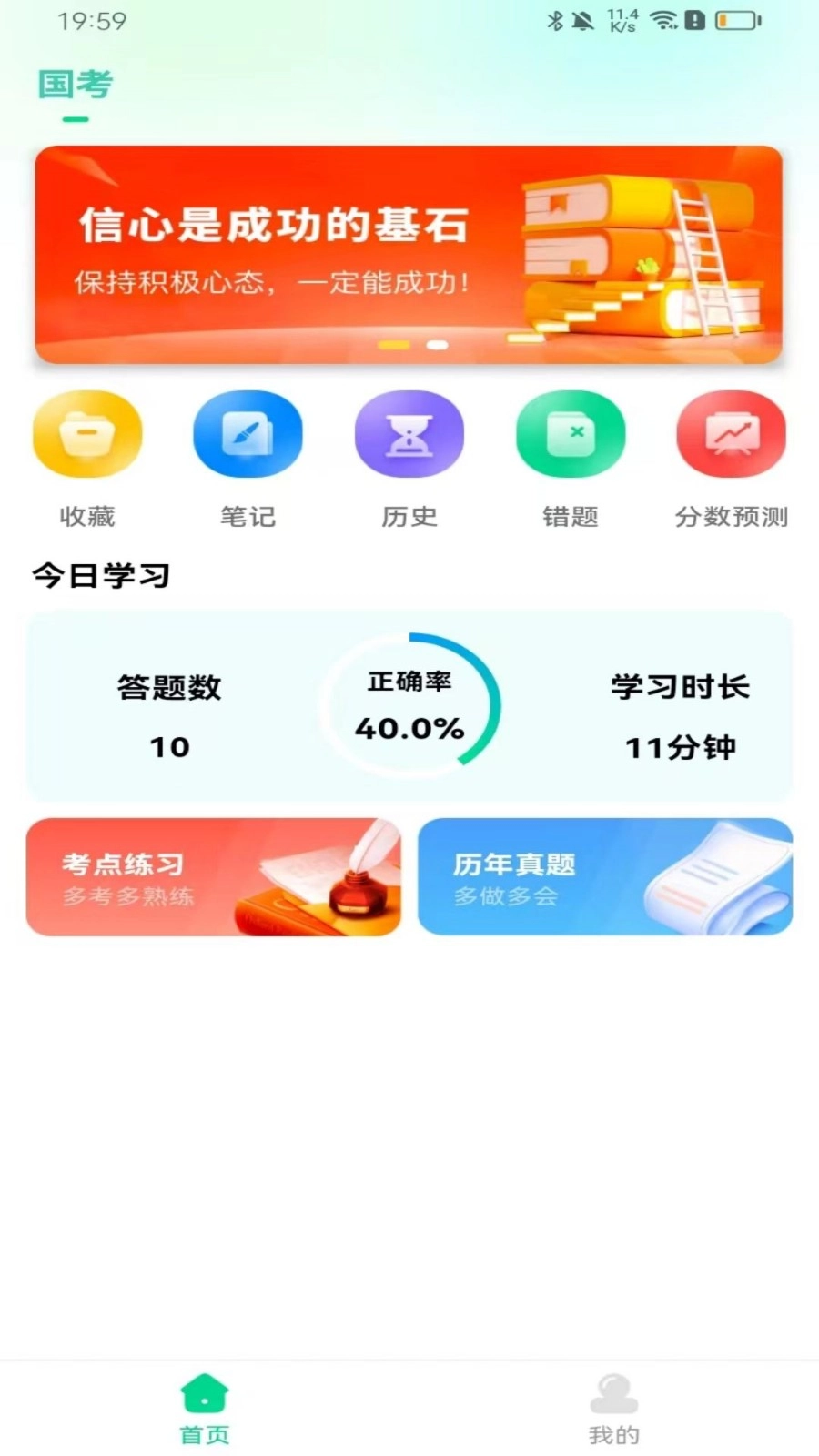This screenshot has height=1456, width=819.
Task: Switch to the 首页 tab
Action: point(204,1409)
